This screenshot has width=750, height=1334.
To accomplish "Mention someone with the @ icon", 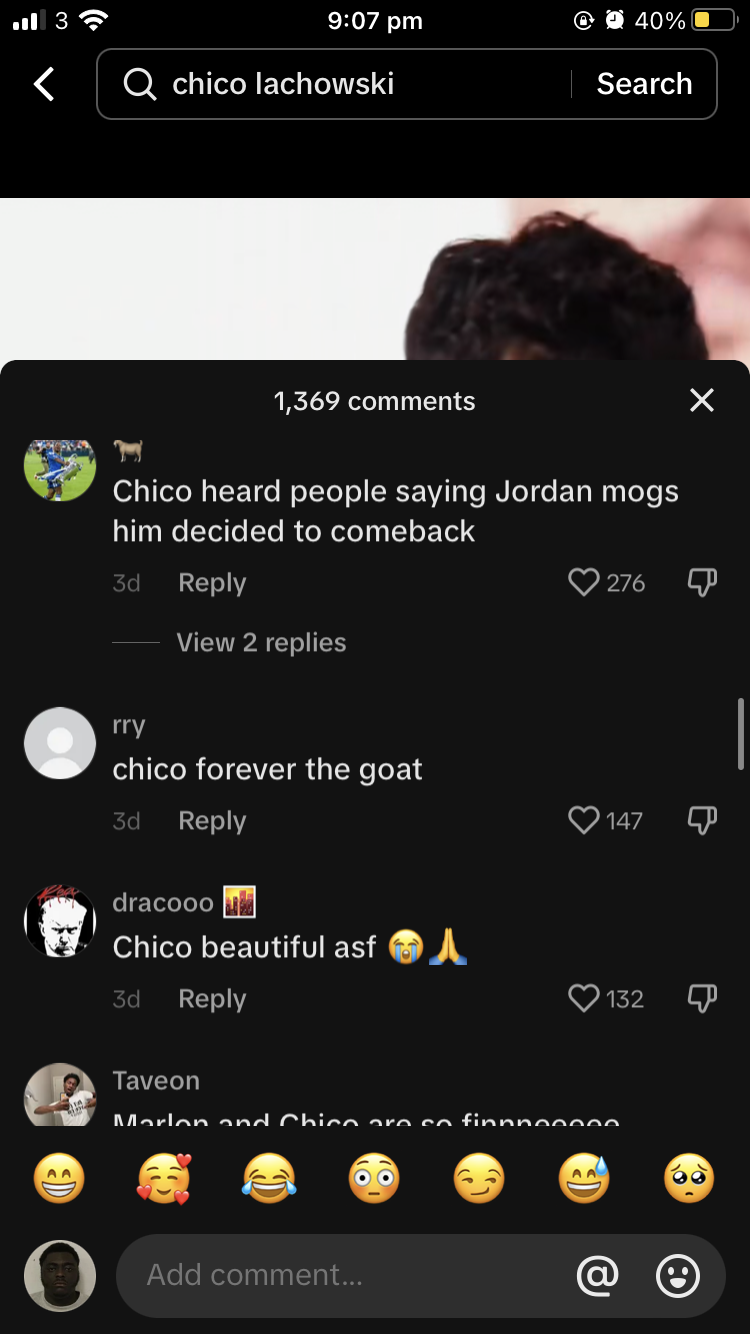I will (598, 1275).
